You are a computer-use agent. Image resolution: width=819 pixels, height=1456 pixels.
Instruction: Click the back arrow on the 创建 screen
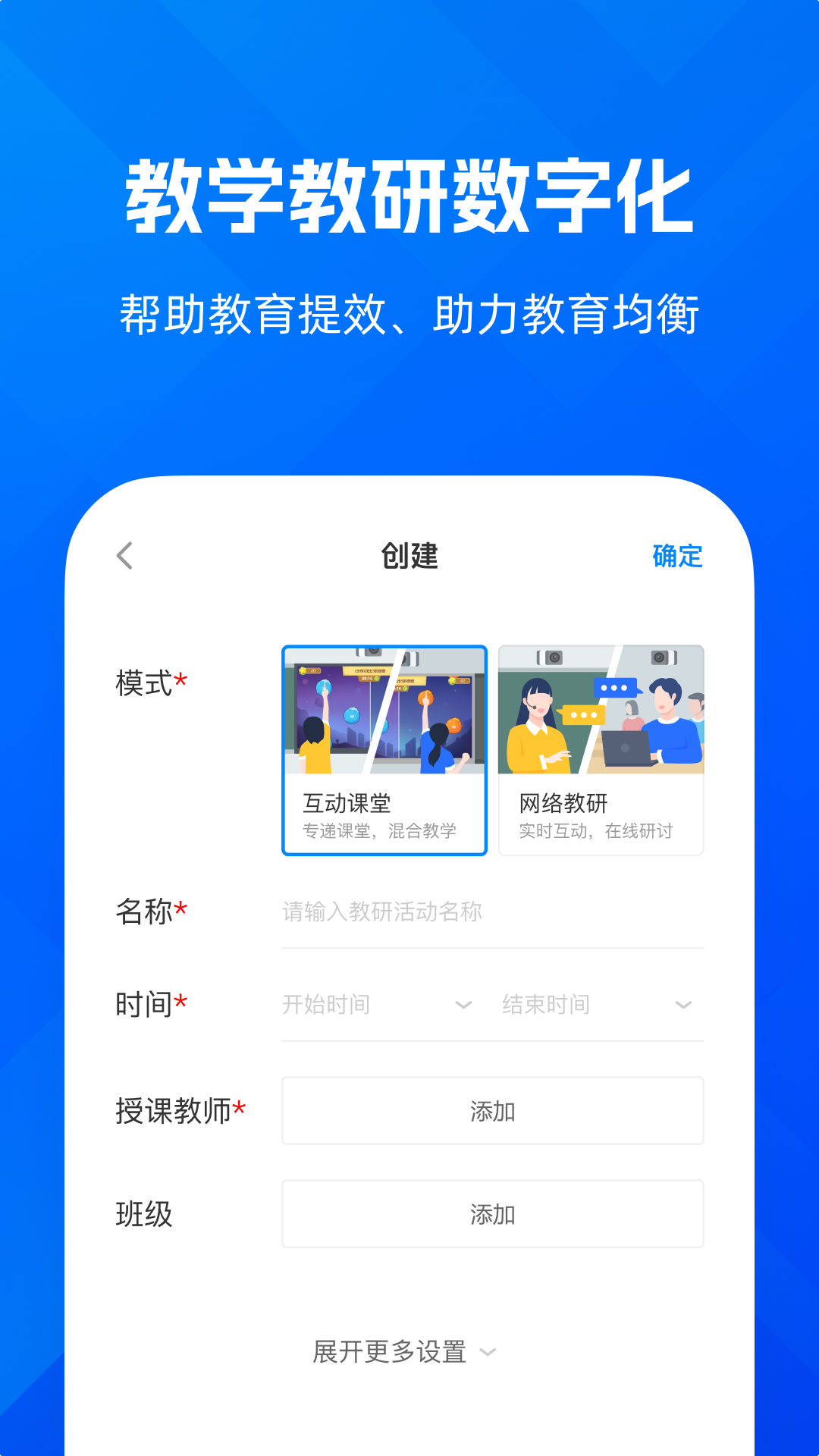pyautogui.click(x=124, y=556)
